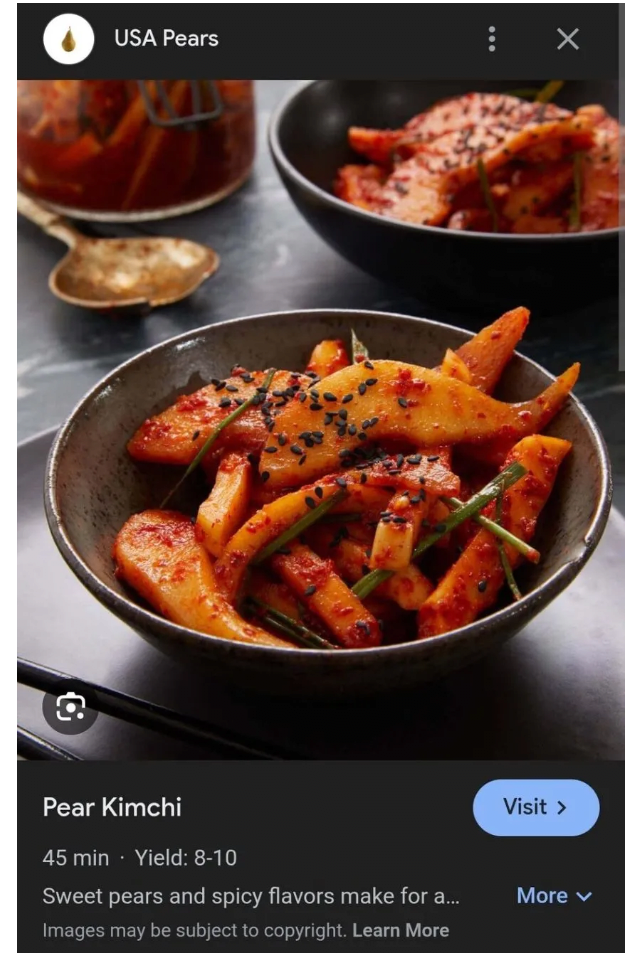This screenshot has width=632, height=953.
Task: Expand the description with More
Action: click(553, 896)
